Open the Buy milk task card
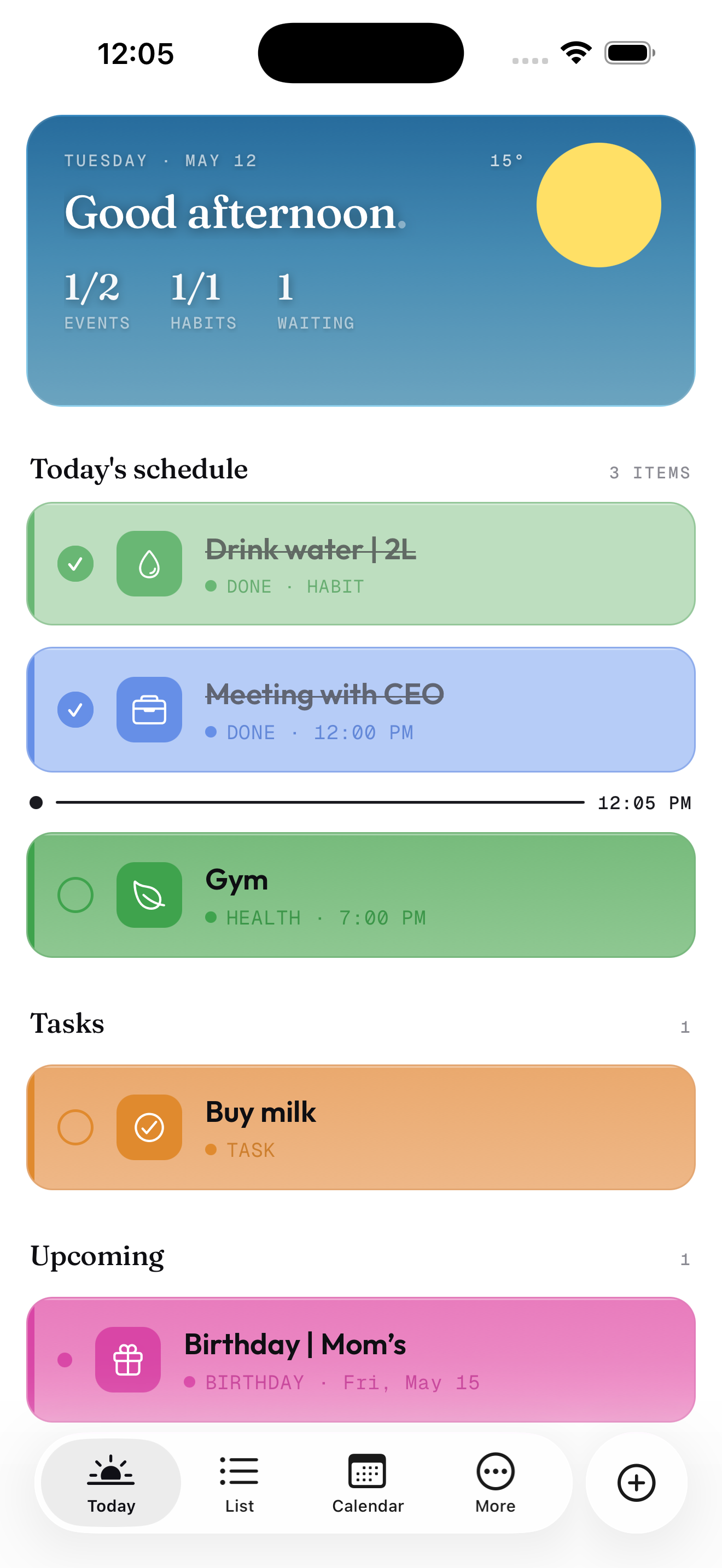 pos(361,1127)
